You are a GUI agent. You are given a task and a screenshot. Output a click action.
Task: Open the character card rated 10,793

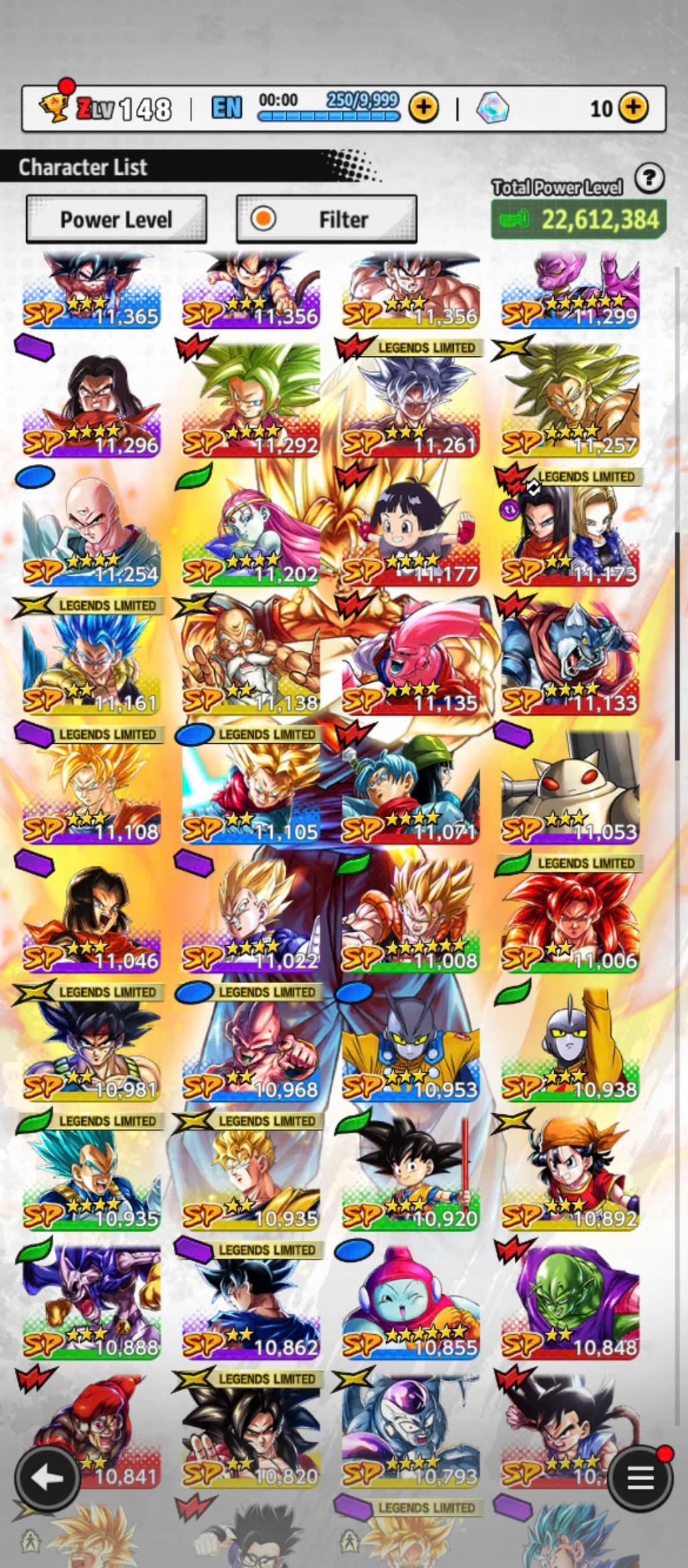410,1433
